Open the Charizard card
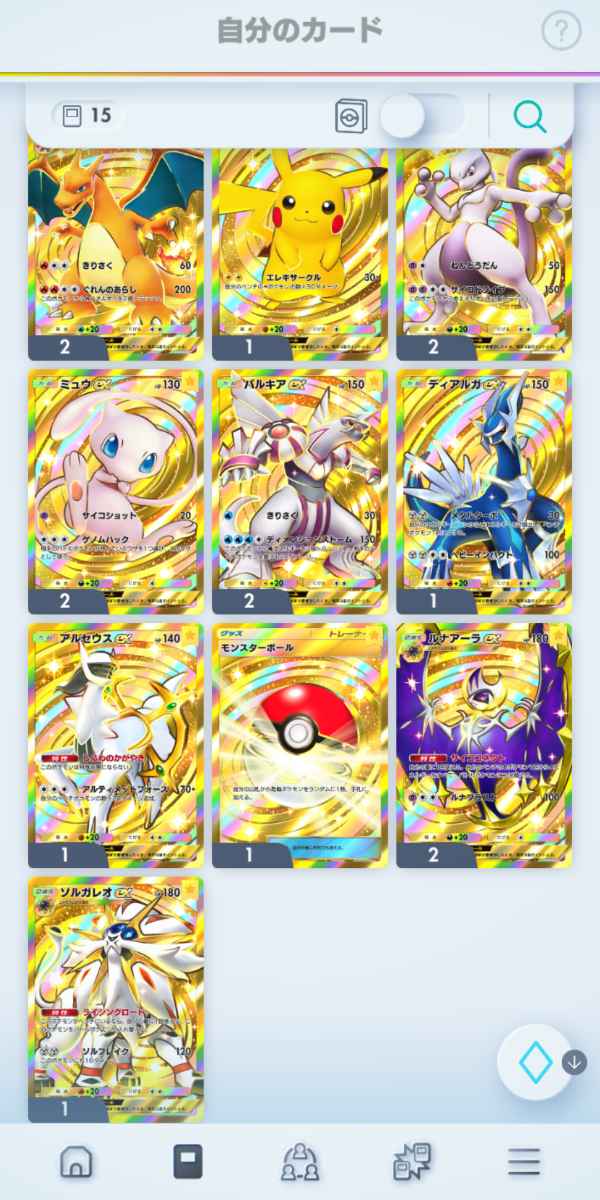600x1200 pixels. click(x=116, y=254)
